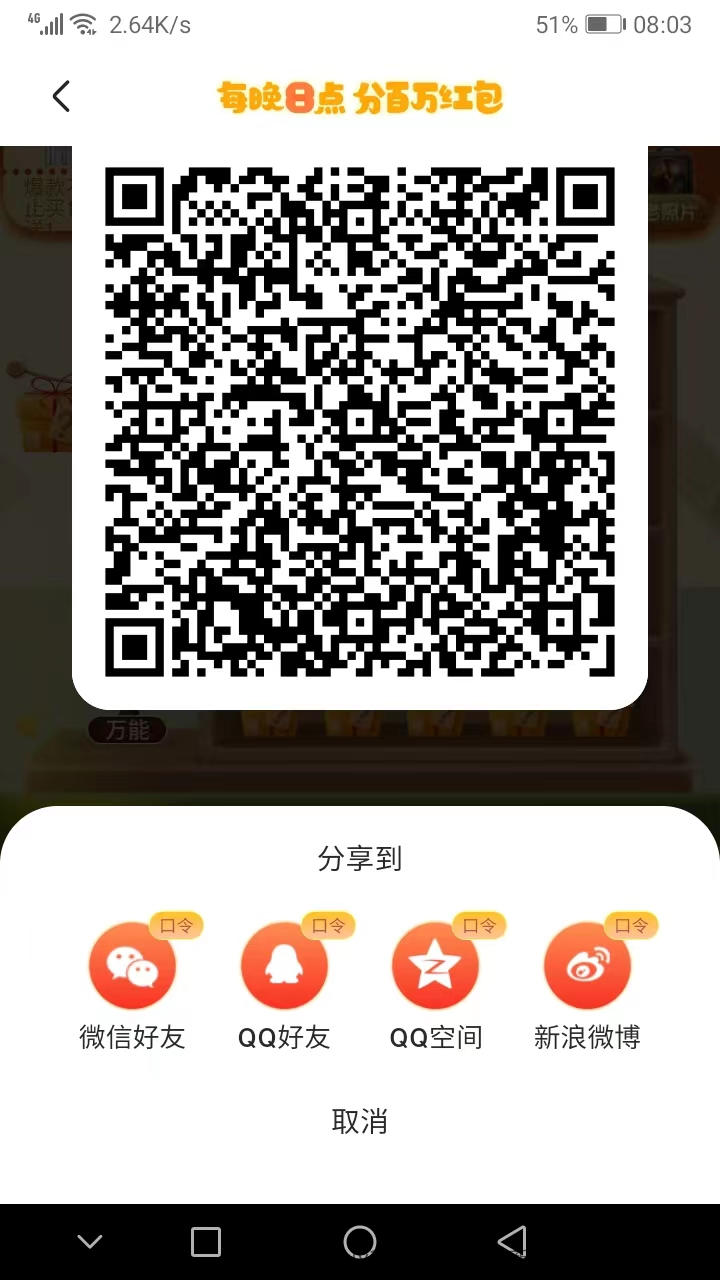Image resolution: width=720 pixels, height=1280 pixels.
Task: Share to QQ空间
Action: [x=435, y=967]
